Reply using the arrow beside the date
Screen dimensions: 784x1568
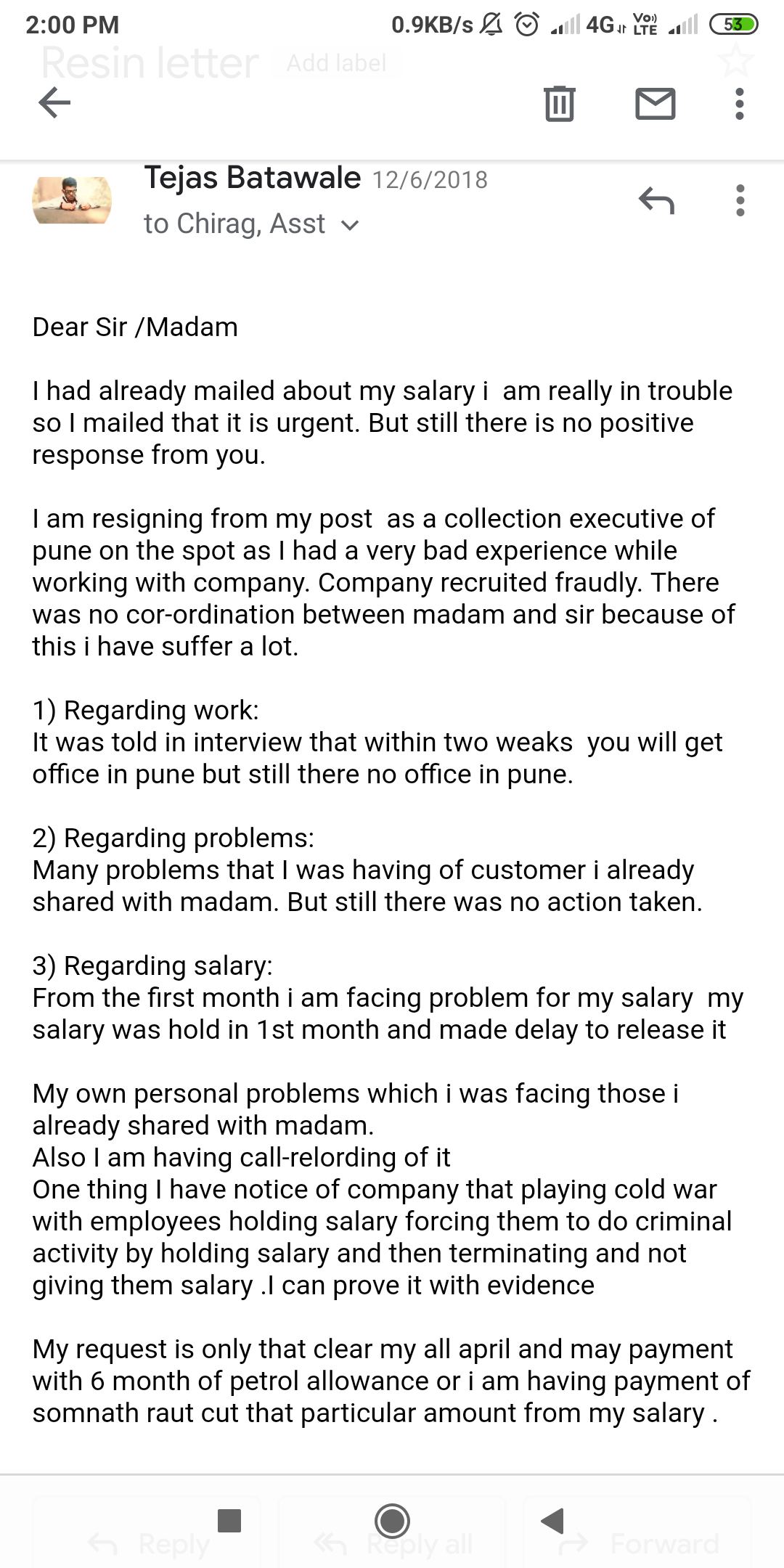[656, 200]
